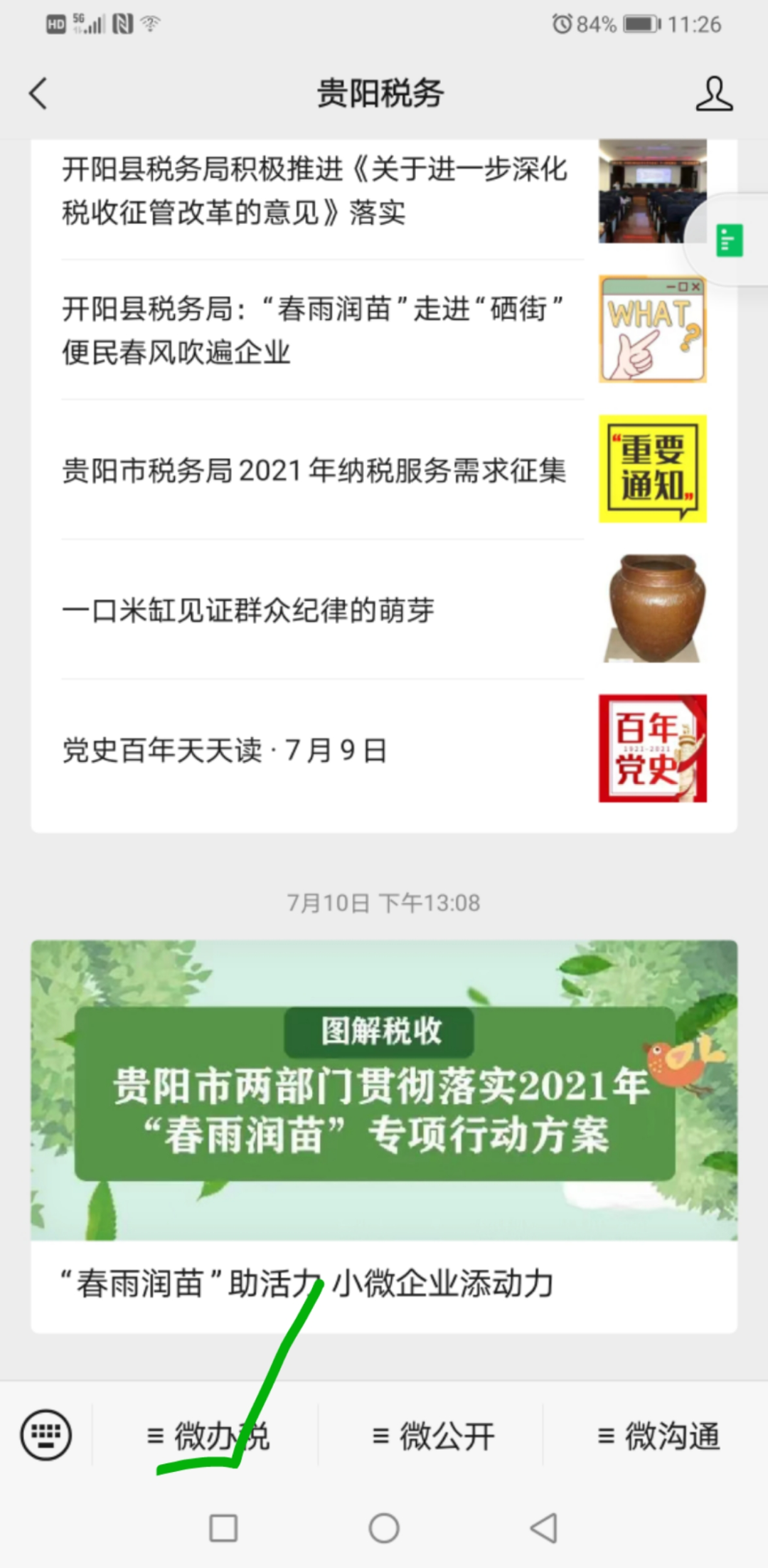This screenshot has height=1568, width=768.
Task: Expand the 微公开 menu
Action: tap(432, 1436)
